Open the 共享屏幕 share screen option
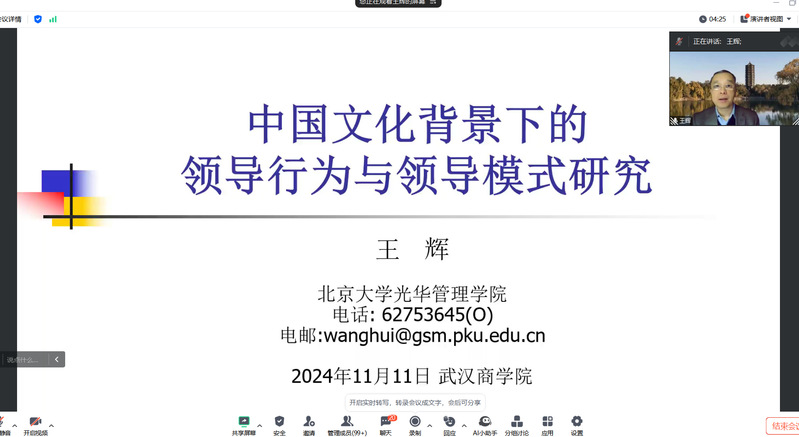 point(243,425)
